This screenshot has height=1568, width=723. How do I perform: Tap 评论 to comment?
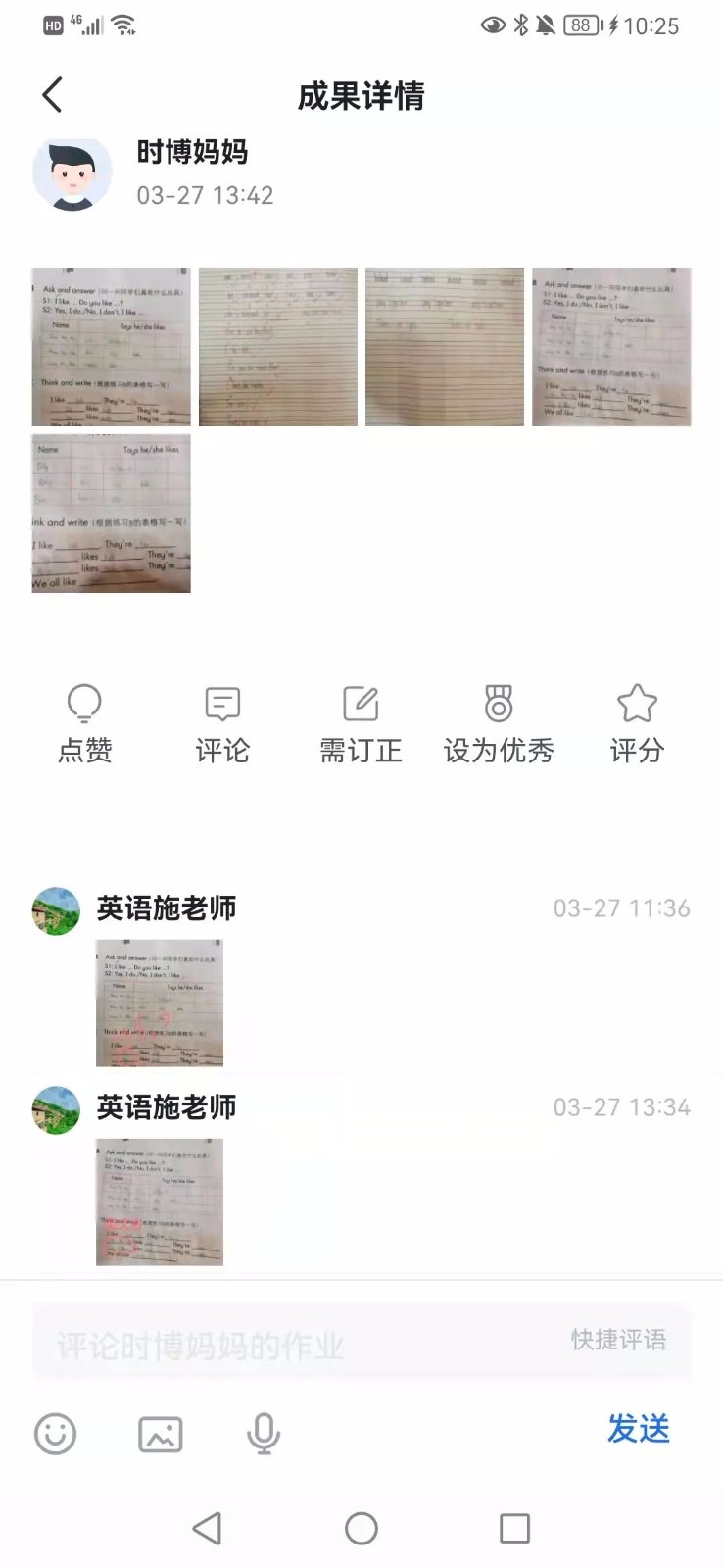pos(222,723)
